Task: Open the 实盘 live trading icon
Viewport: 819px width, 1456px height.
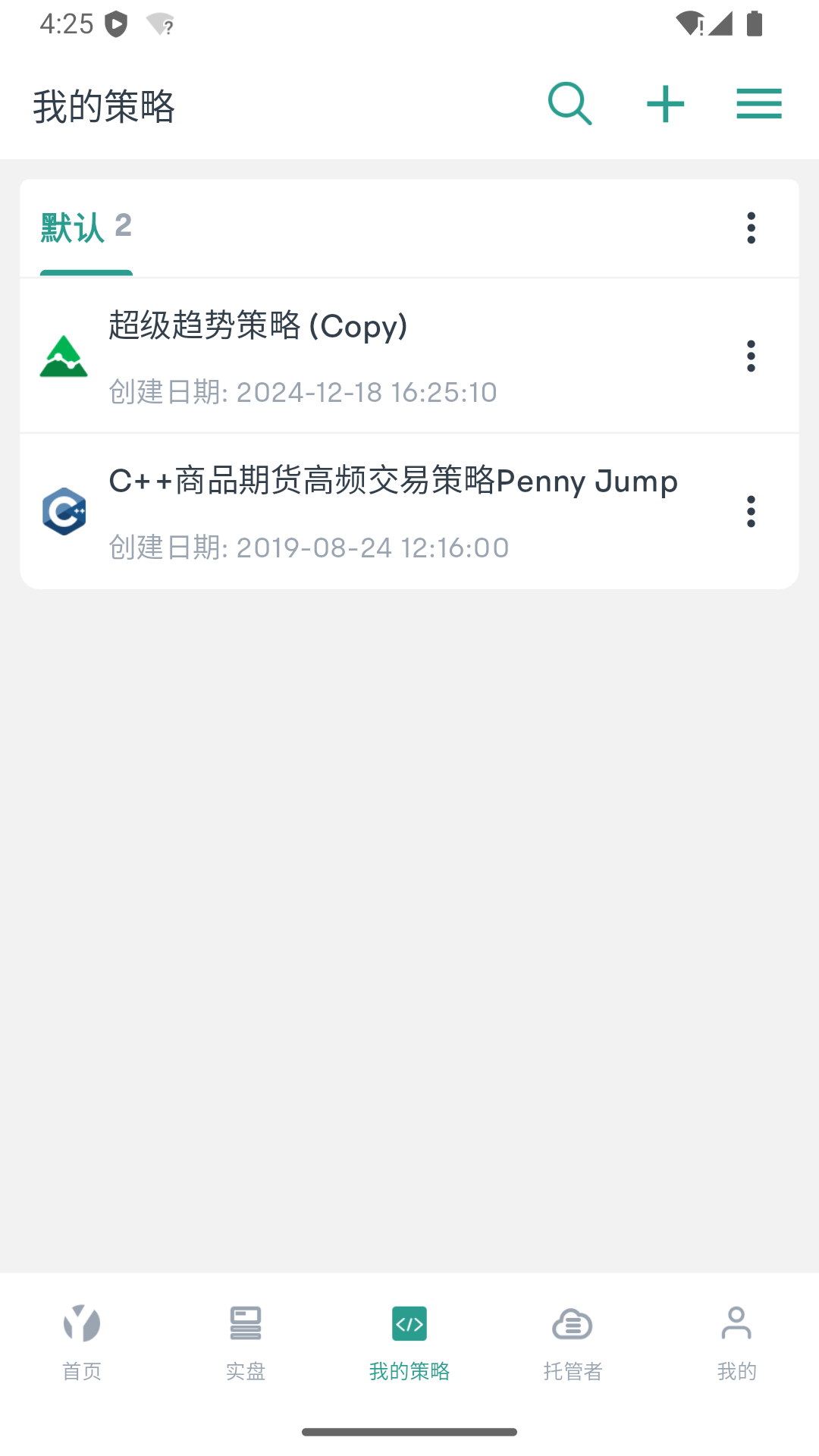Action: coord(245,1323)
